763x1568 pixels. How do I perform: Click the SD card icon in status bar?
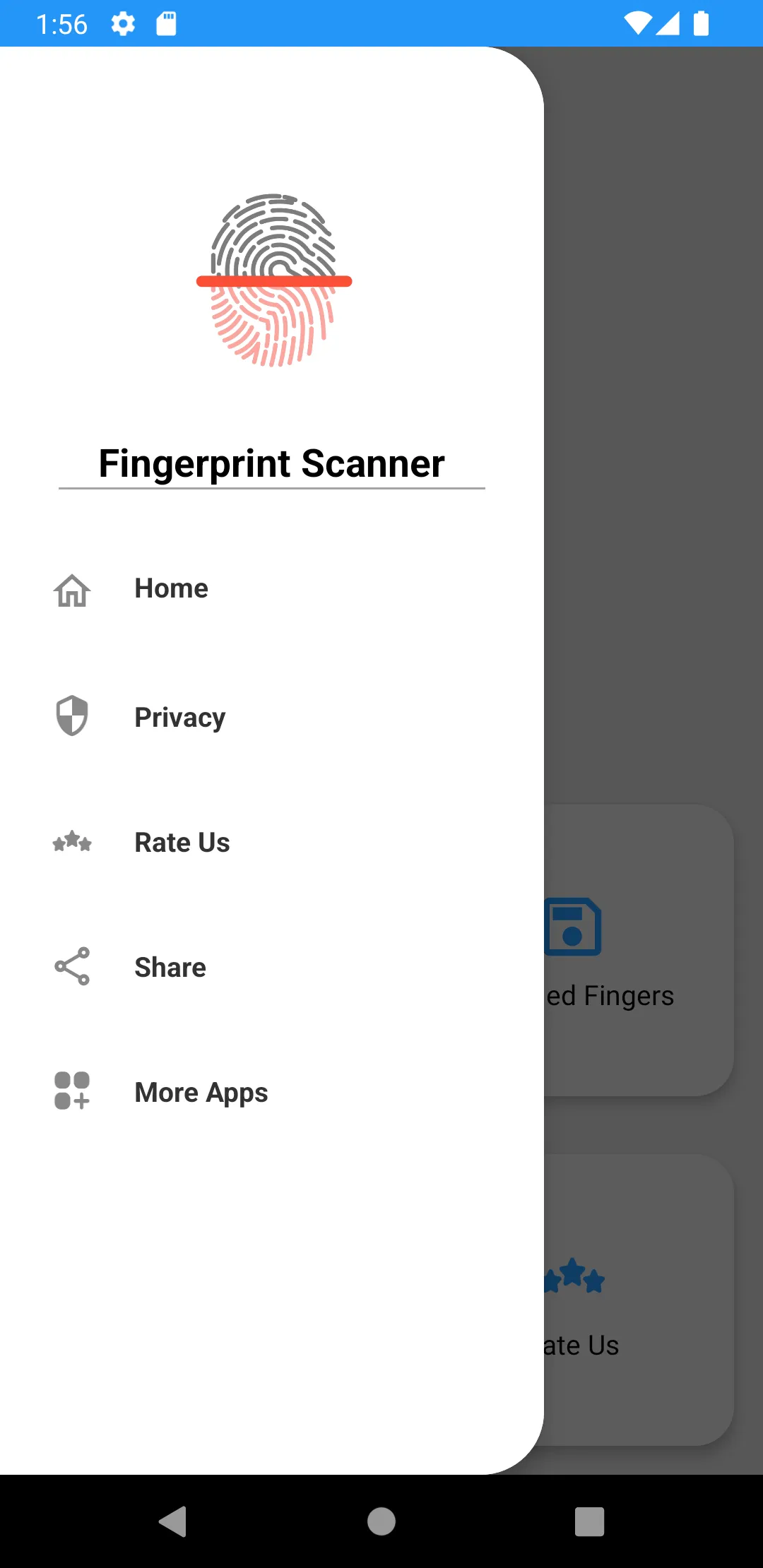tap(167, 23)
